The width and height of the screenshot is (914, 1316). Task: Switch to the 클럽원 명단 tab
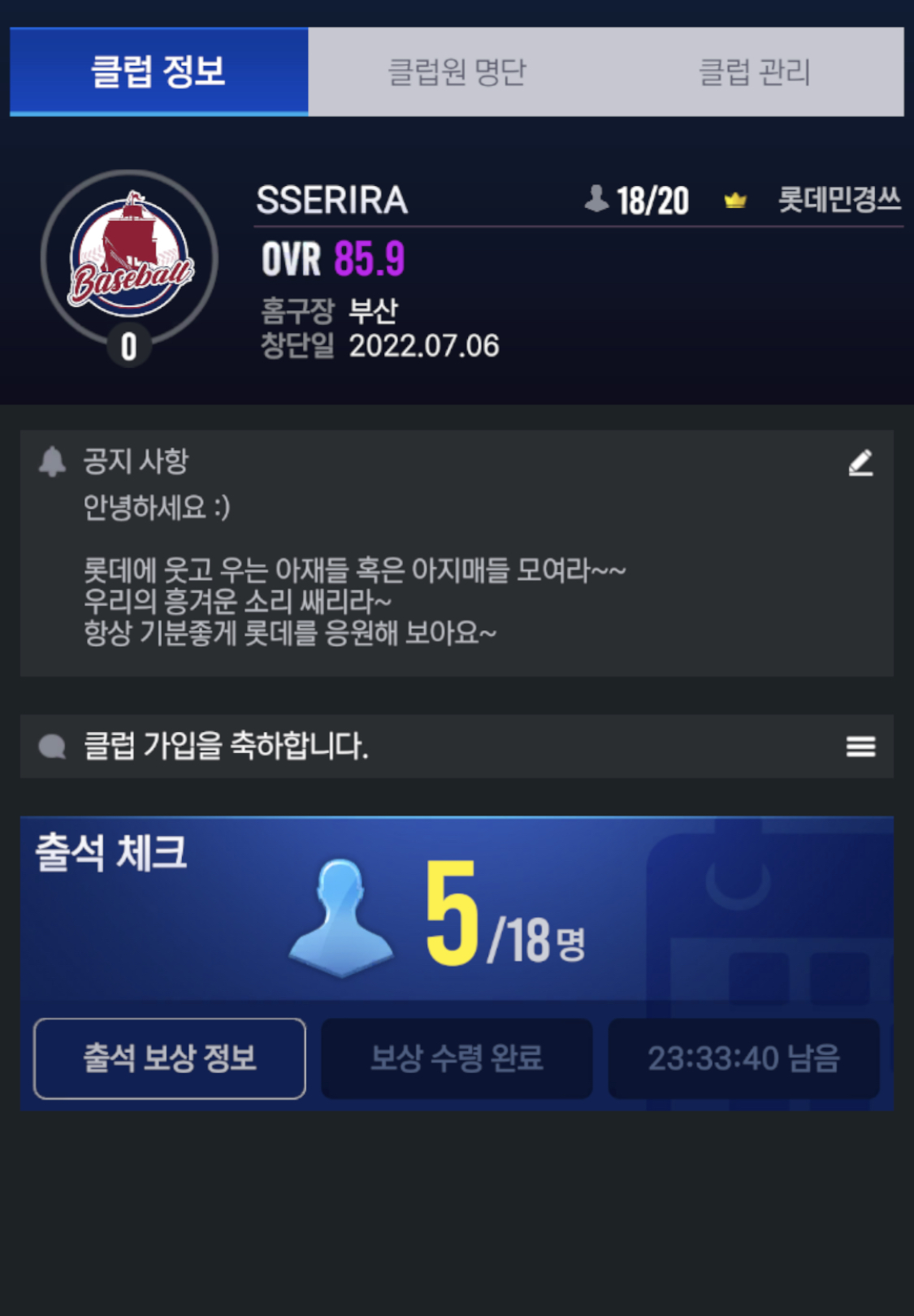(457, 71)
